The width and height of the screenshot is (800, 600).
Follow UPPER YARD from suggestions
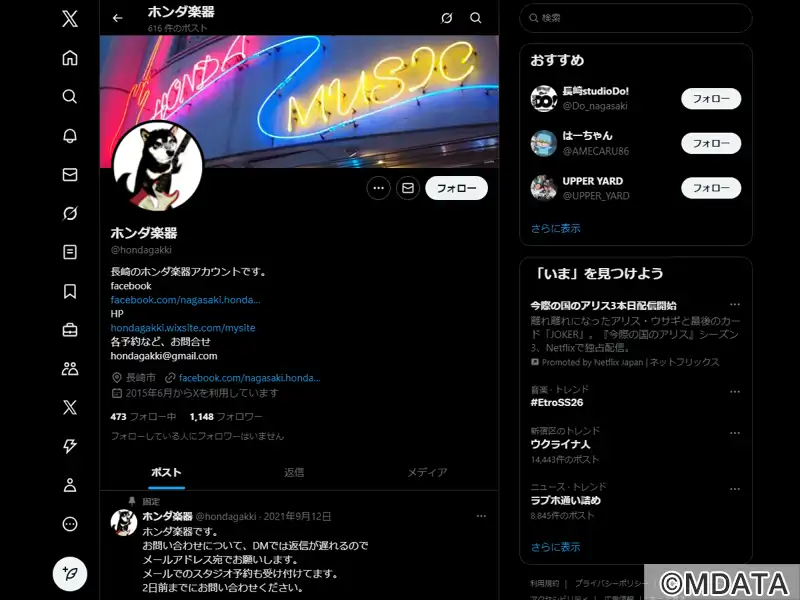click(x=711, y=188)
